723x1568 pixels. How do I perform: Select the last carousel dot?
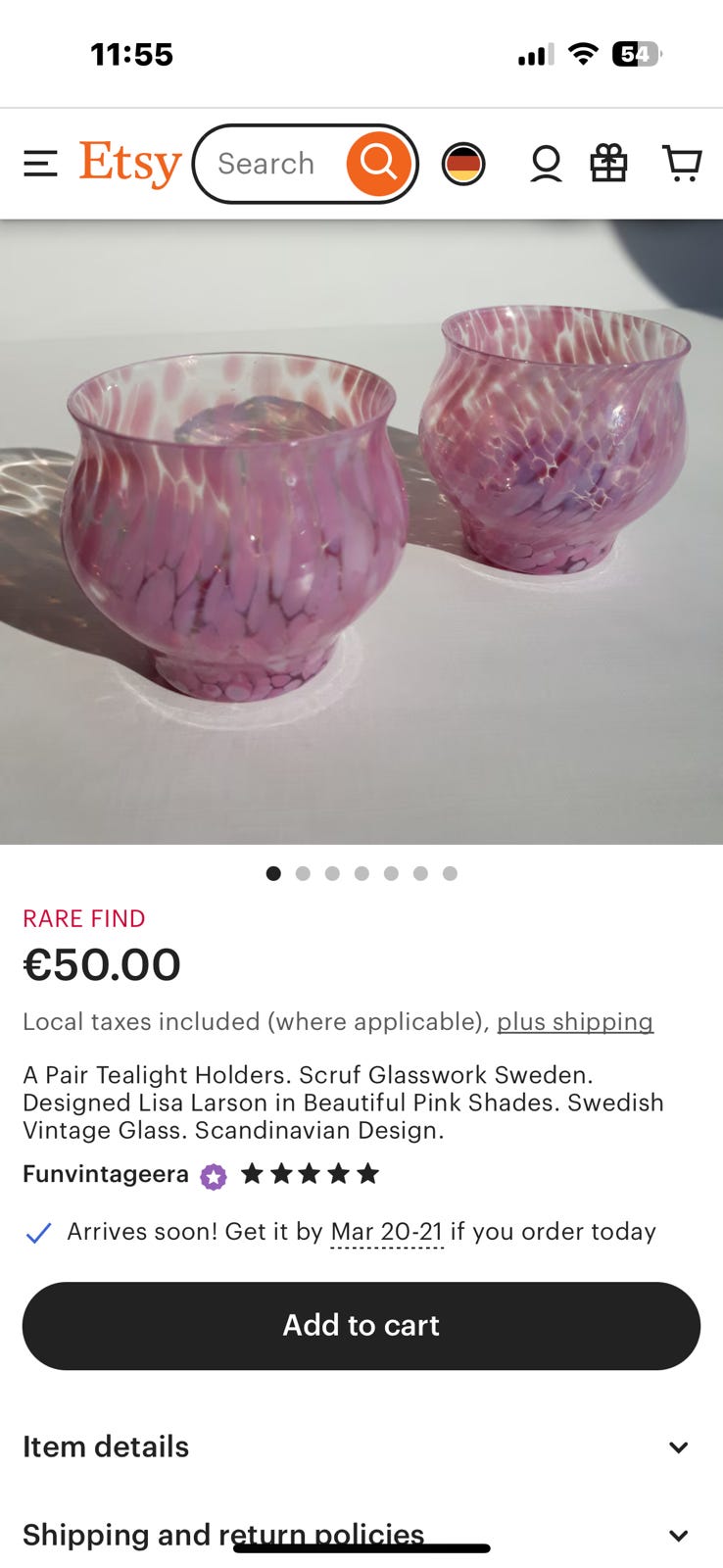(x=451, y=873)
